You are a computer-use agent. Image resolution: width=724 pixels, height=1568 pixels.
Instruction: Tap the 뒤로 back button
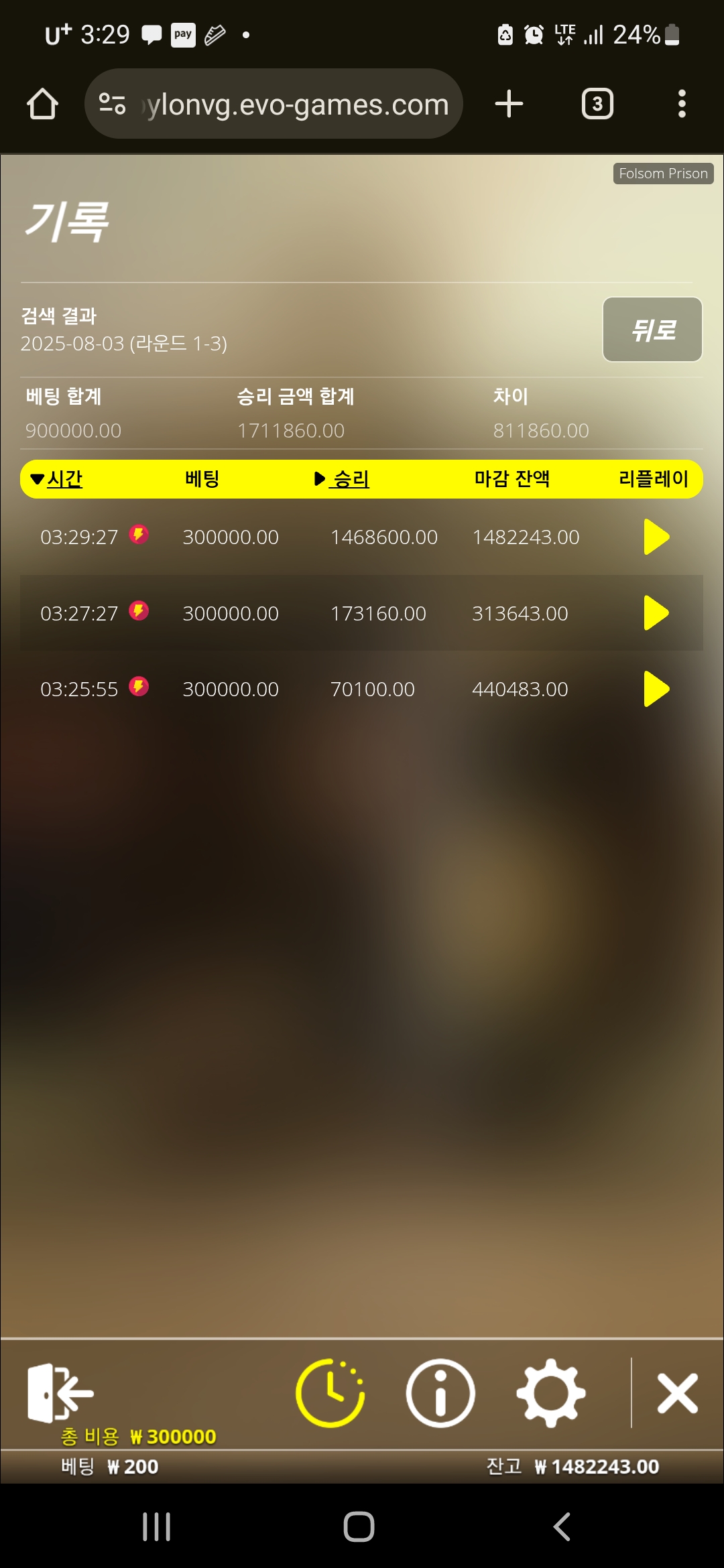[652, 330]
